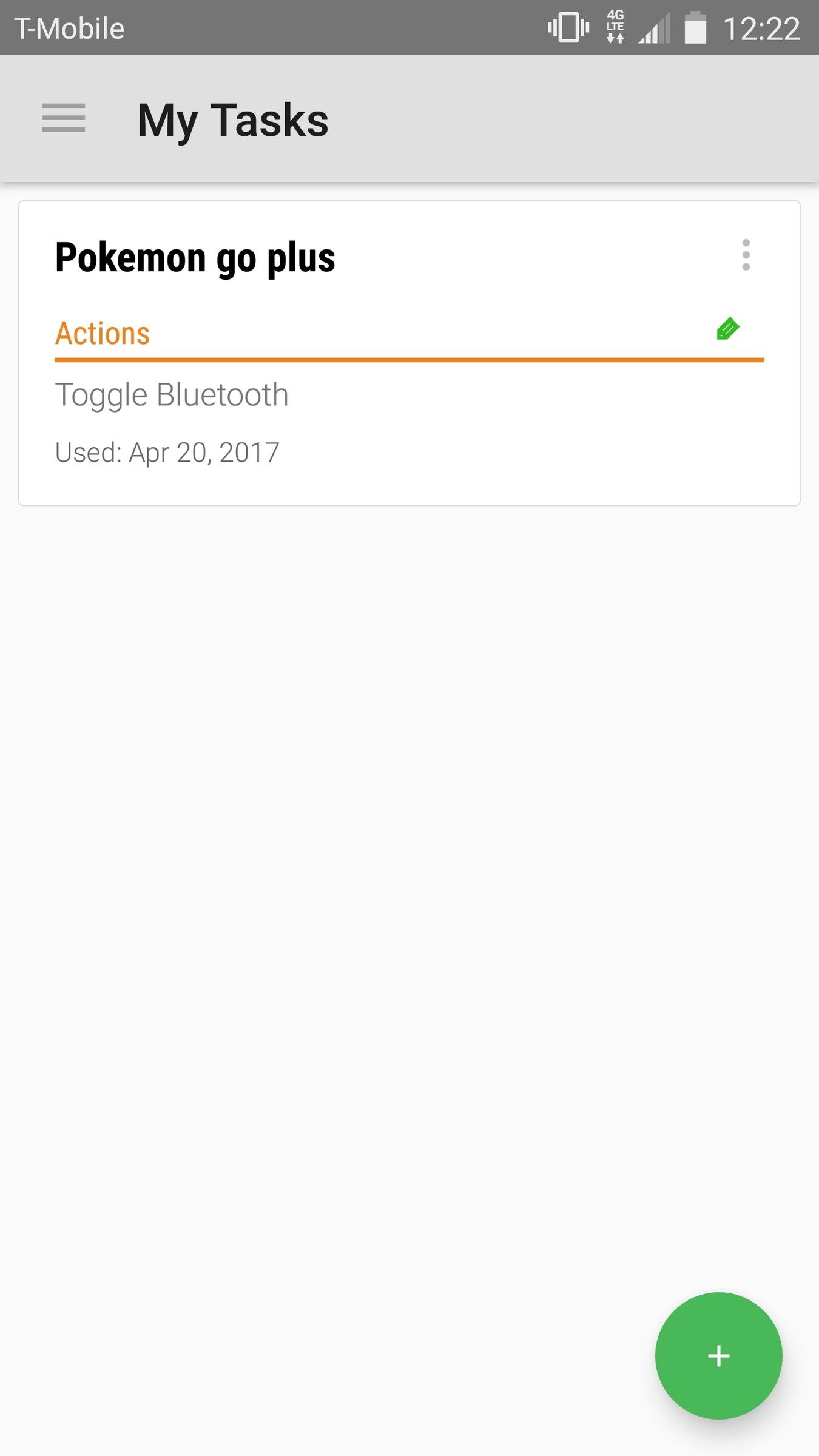The height and width of the screenshot is (1456, 819).
Task: Tap the green tag edit icon
Action: click(727, 329)
